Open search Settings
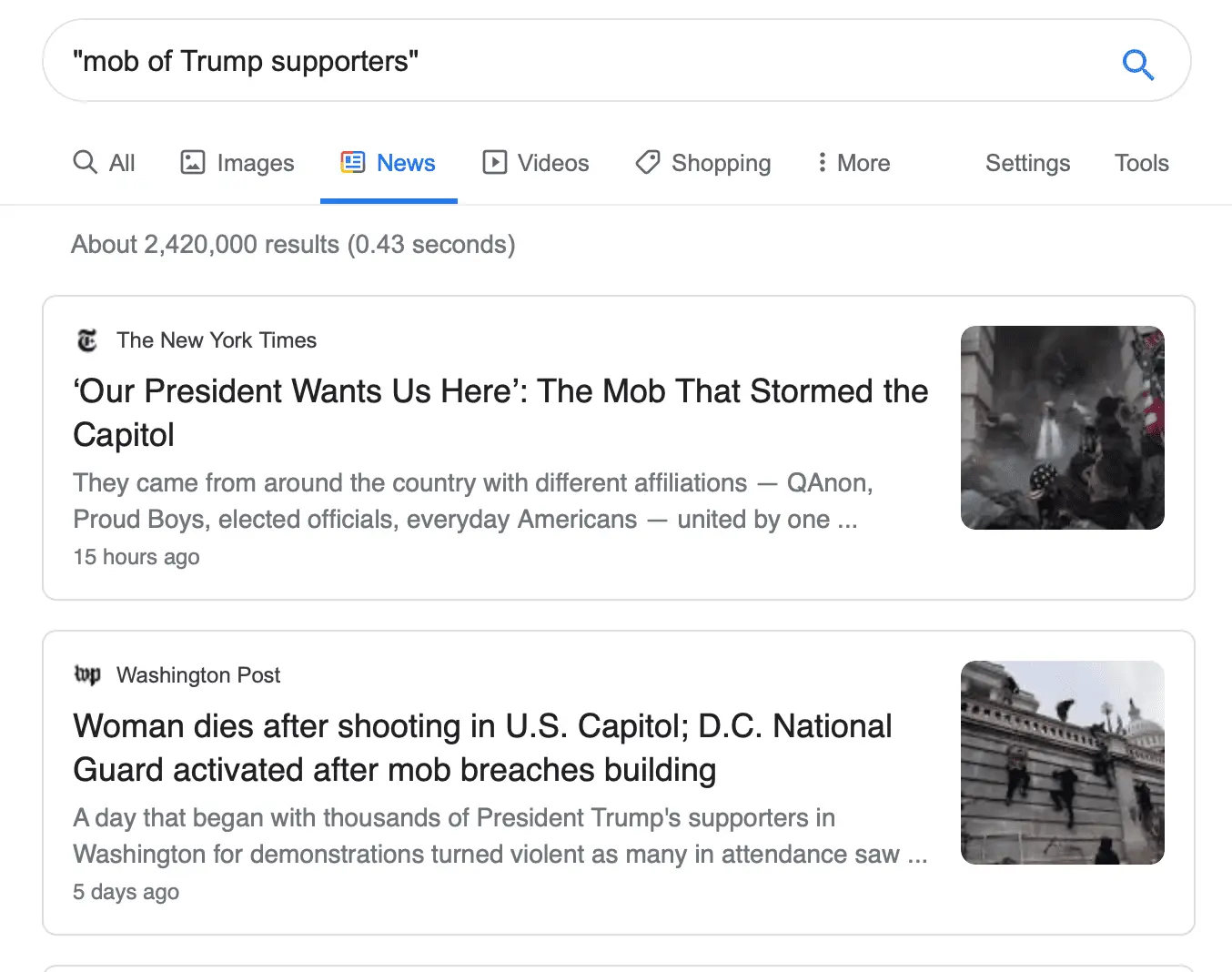Screen dimensions: 1232x972 (1027, 163)
